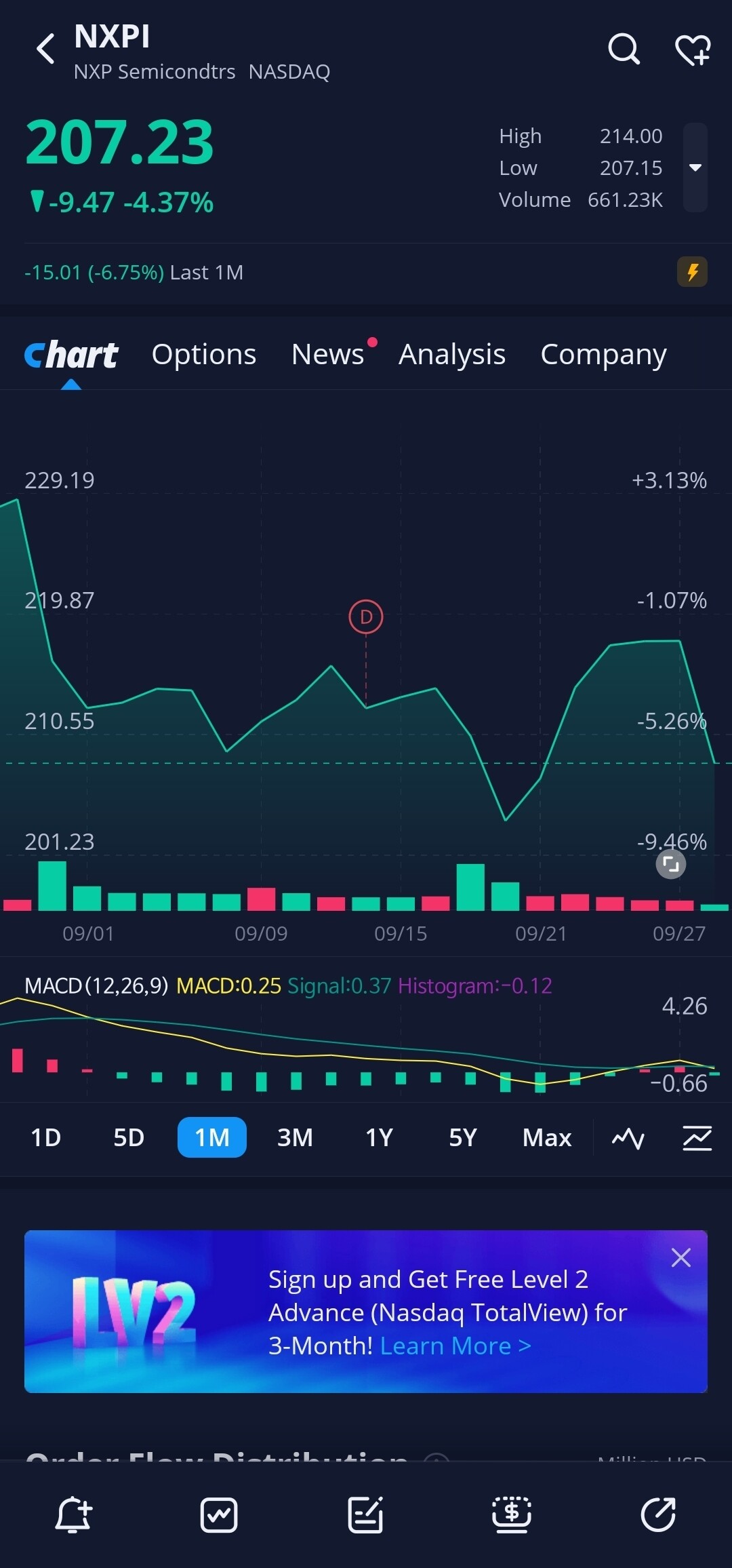Switch the chart to 3M range

pos(295,1137)
